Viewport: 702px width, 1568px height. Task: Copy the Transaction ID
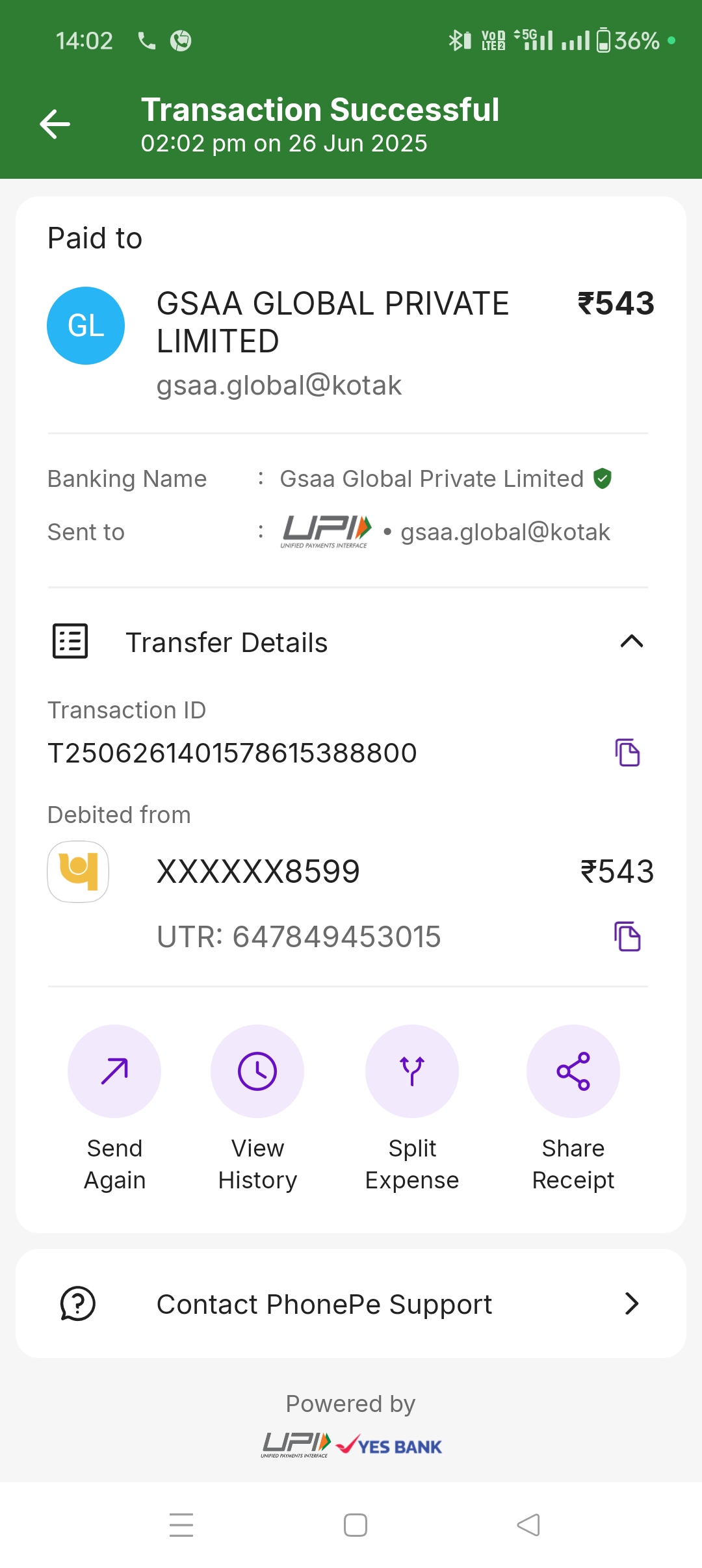(x=627, y=753)
